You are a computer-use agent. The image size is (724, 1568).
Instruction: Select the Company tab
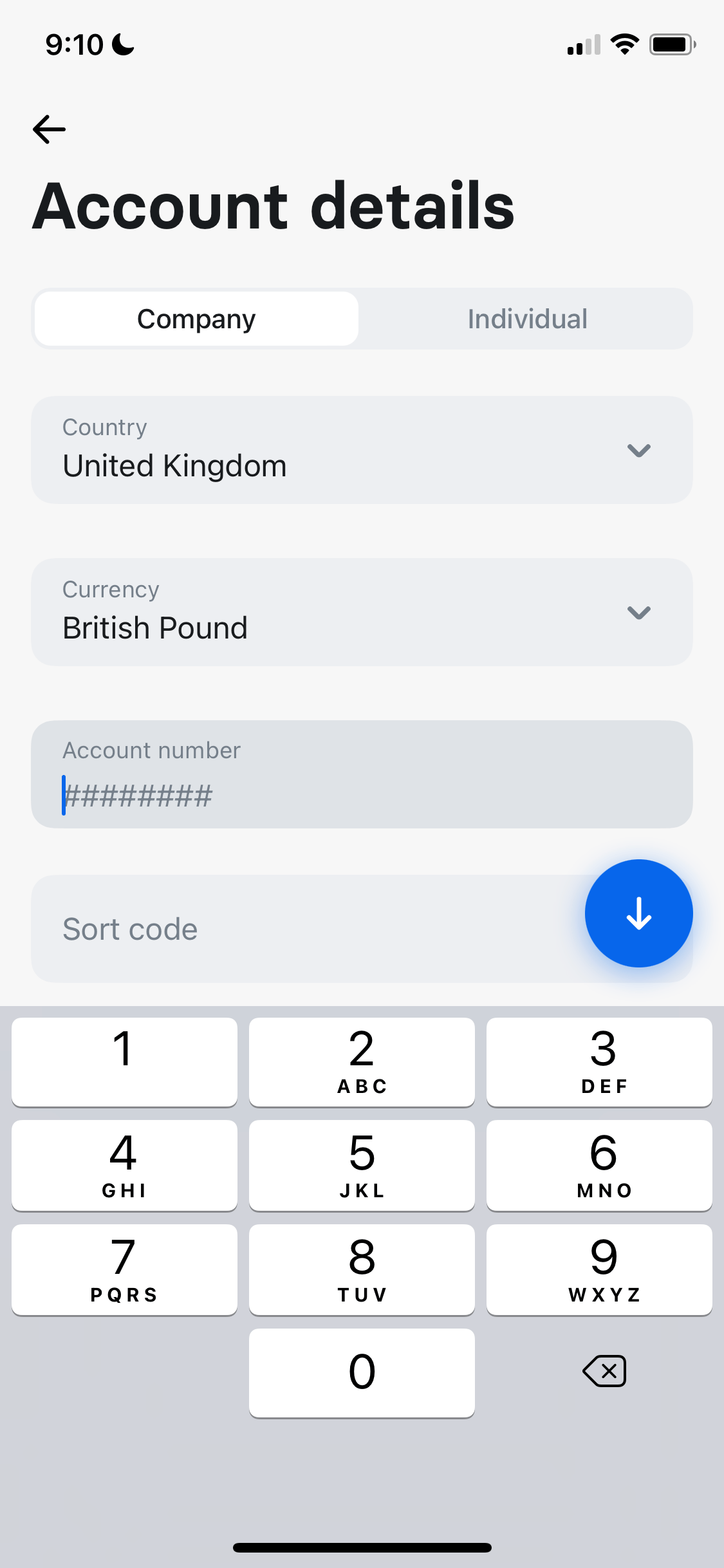tap(196, 318)
